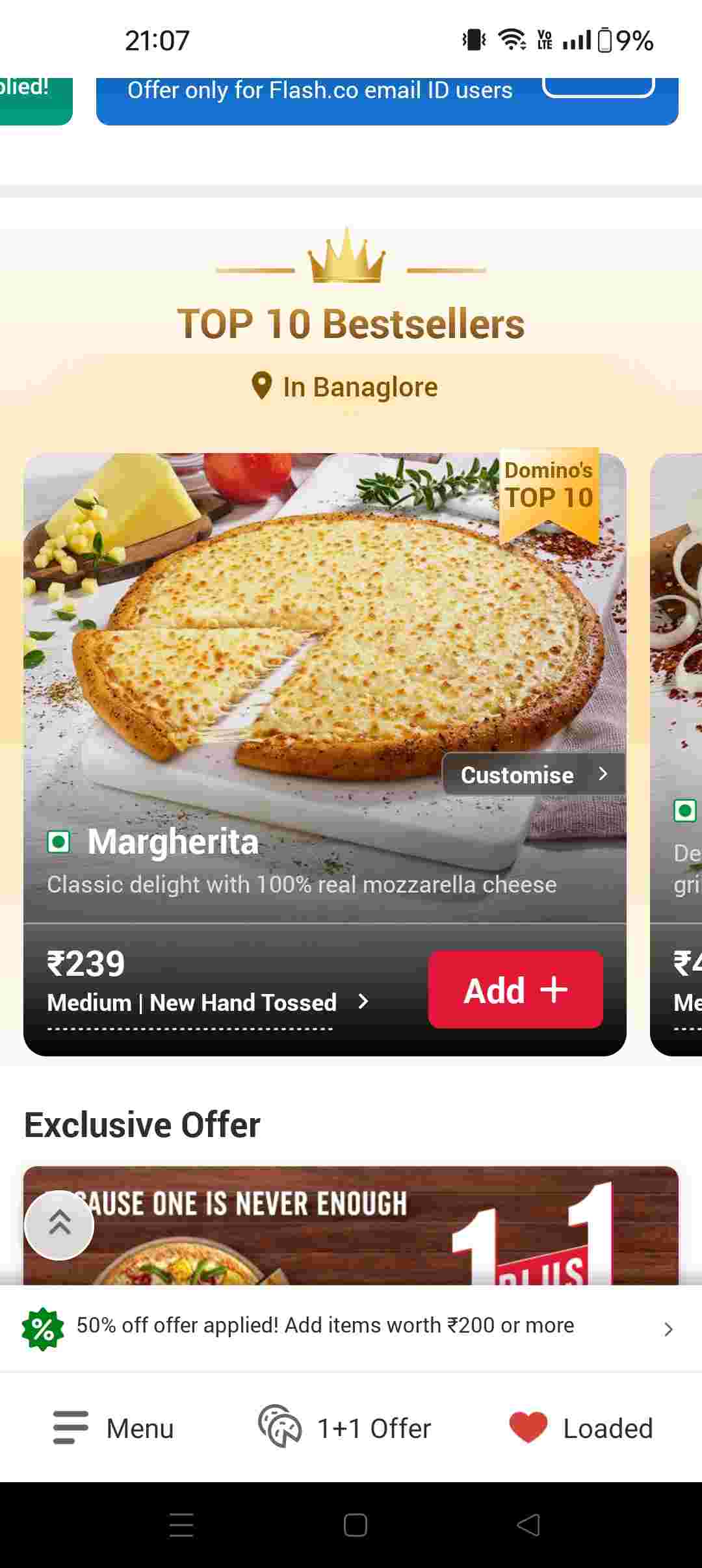The image size is (702, 1568).
Task: Go back using system navigation
Action: point(528,1525)
